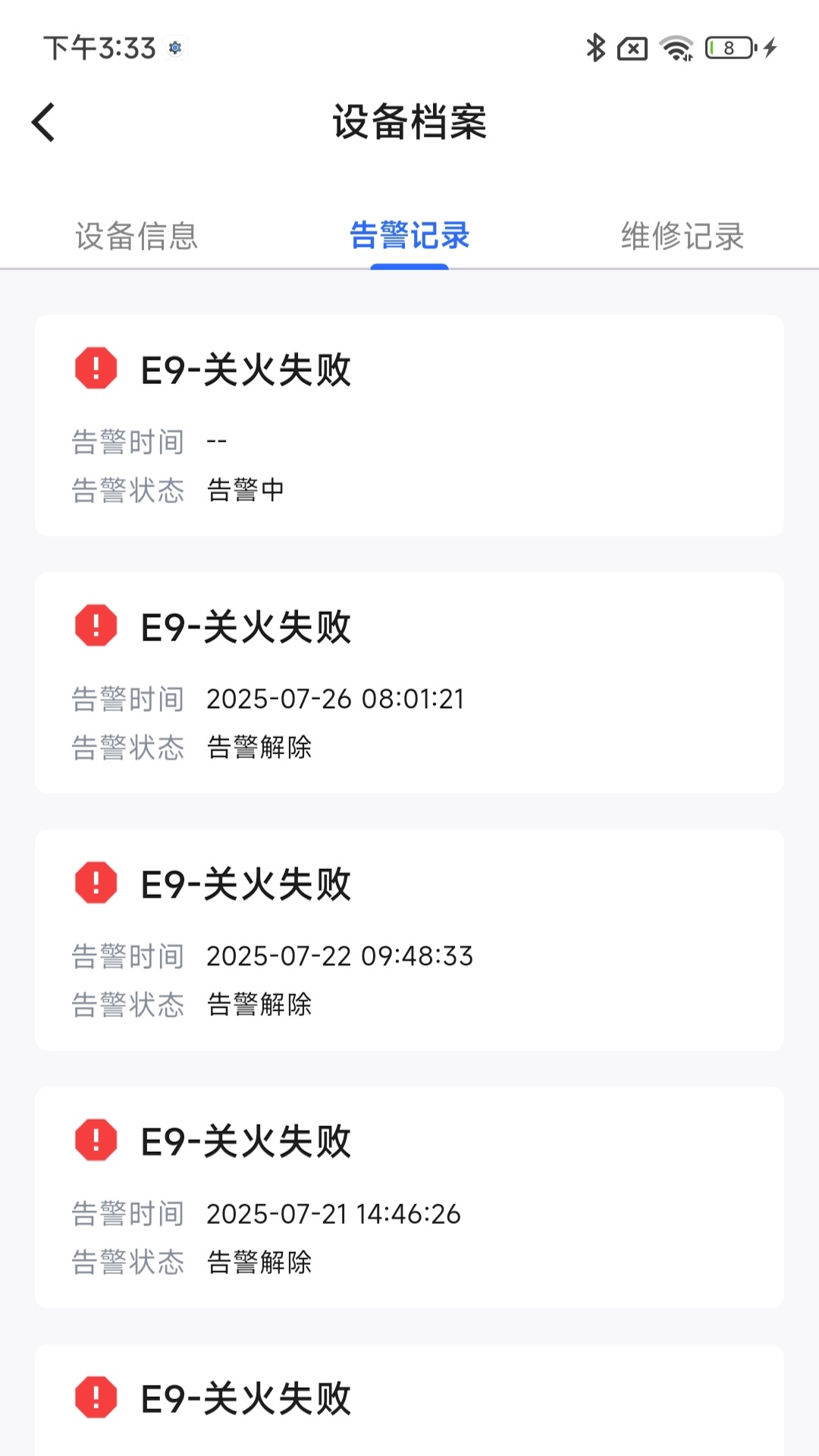Switch to the 设备信息 tab
This screenshot has height=1456, width=819.
136,236
